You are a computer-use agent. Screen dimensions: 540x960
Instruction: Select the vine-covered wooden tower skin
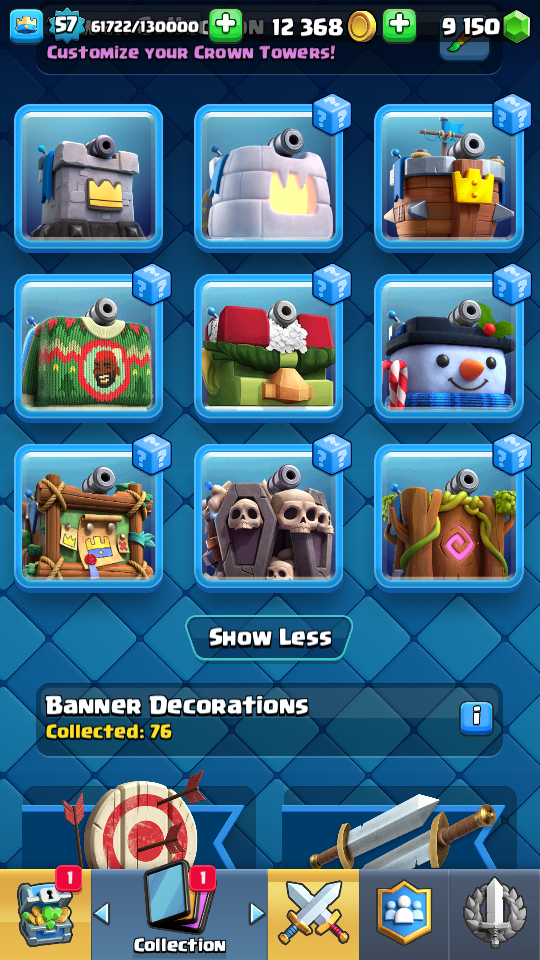[x=449, y=518]
